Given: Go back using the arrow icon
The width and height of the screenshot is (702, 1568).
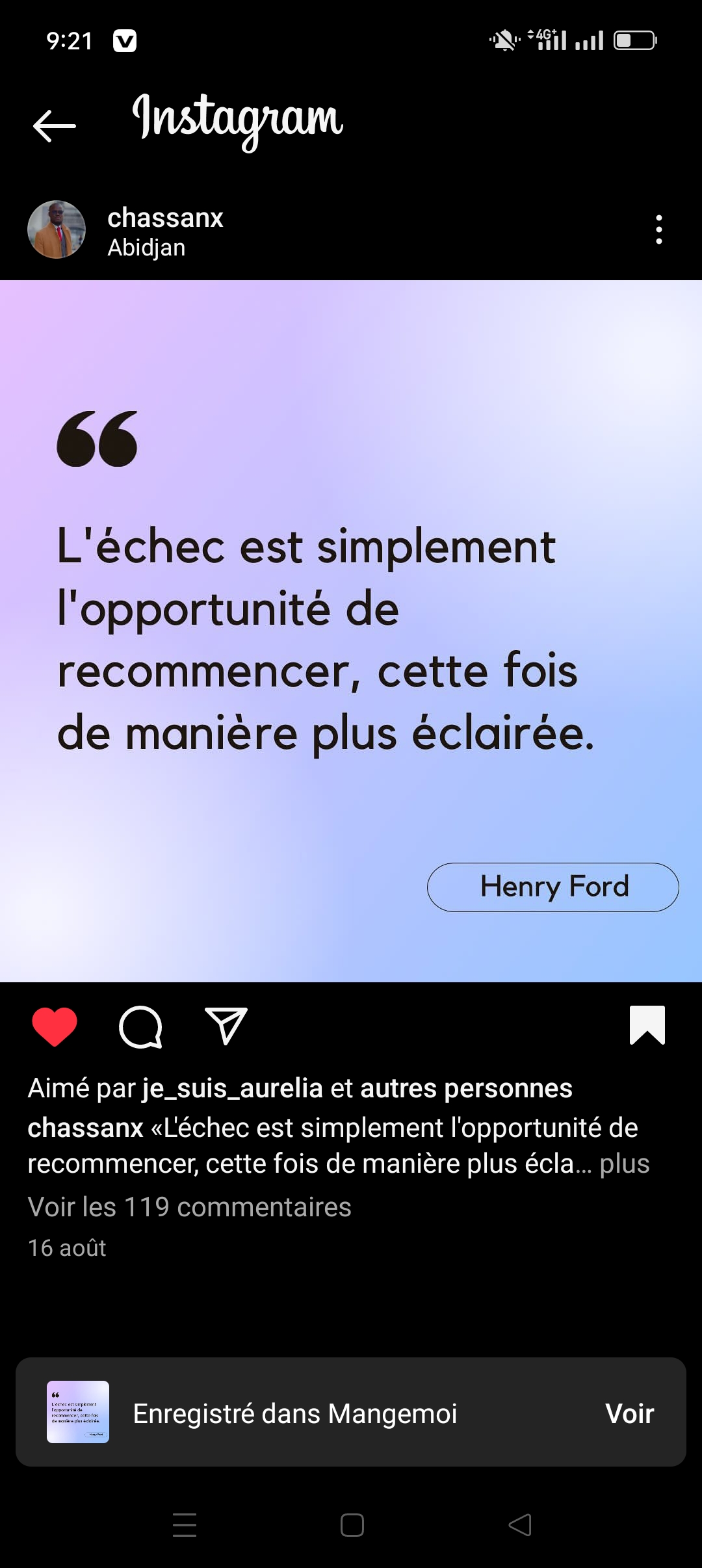Looking at the screenshot, I should tap(55, 125).
